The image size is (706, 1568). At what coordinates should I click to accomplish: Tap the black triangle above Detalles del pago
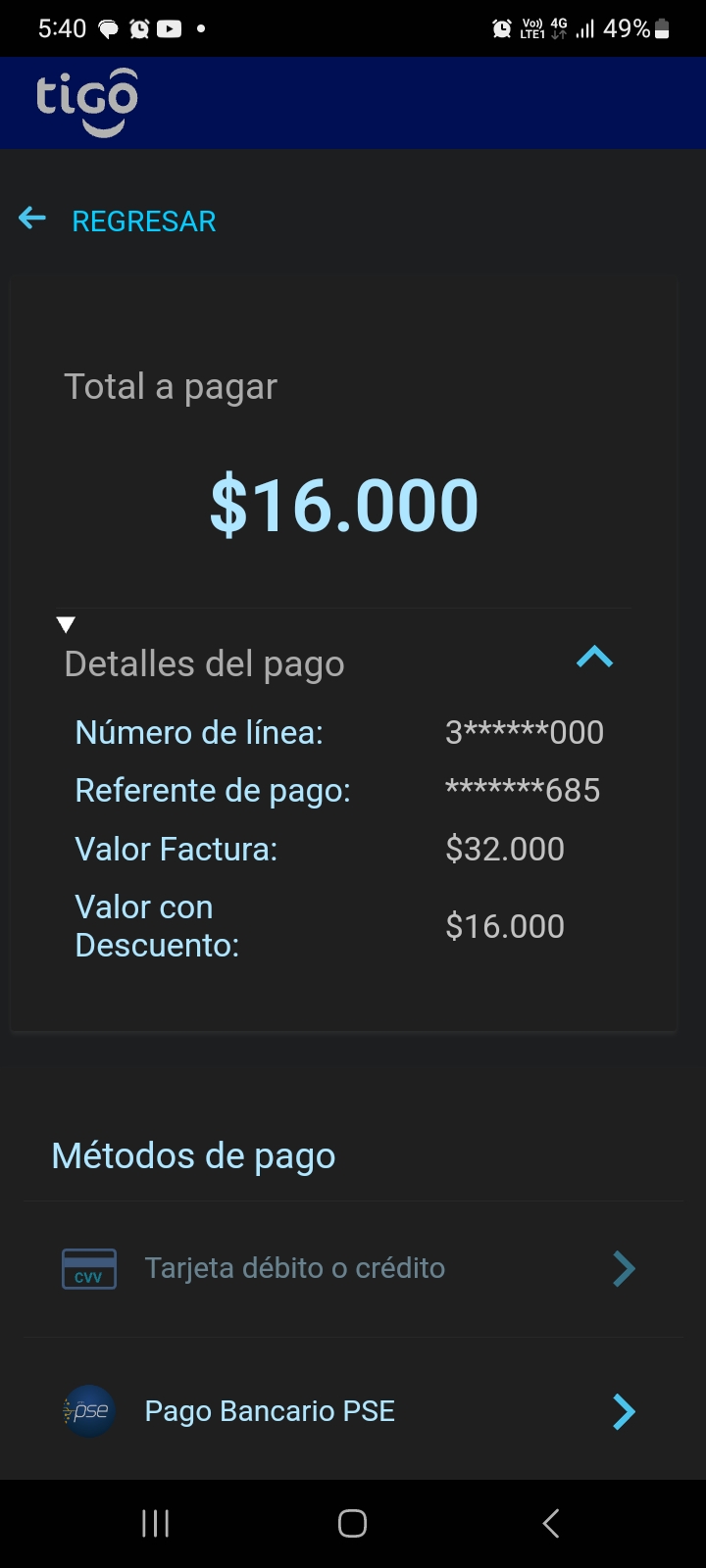(x=67, y=621)
